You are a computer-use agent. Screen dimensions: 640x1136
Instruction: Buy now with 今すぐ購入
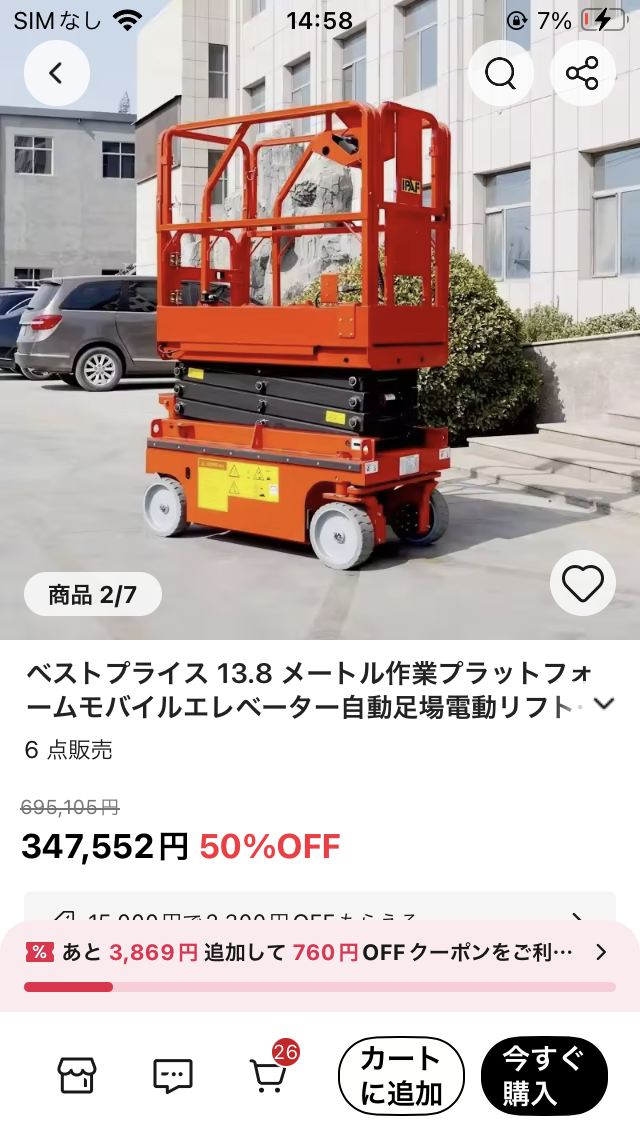(x=544, y=1076)
